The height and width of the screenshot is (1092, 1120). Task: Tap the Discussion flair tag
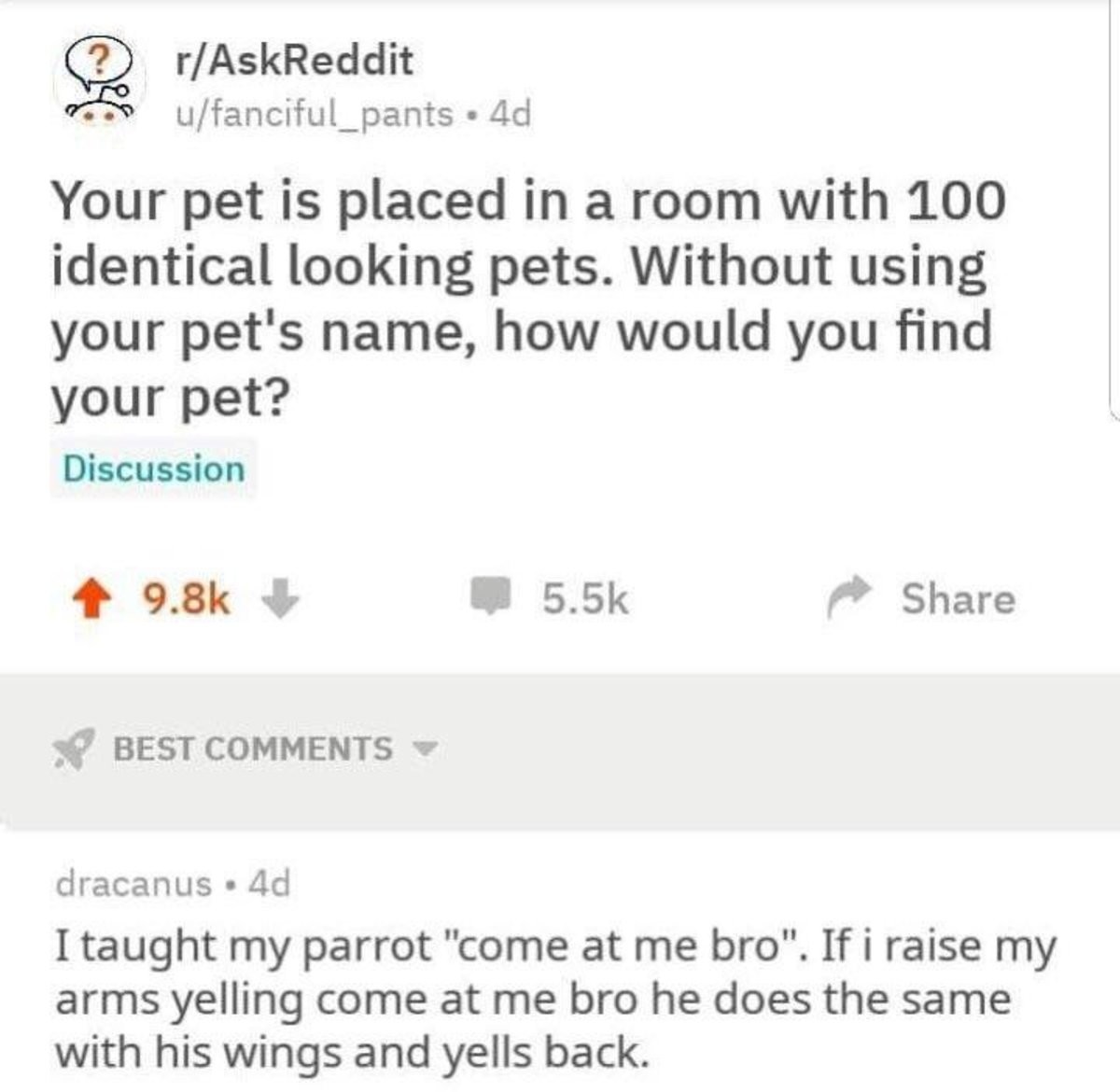pos(153,469)
